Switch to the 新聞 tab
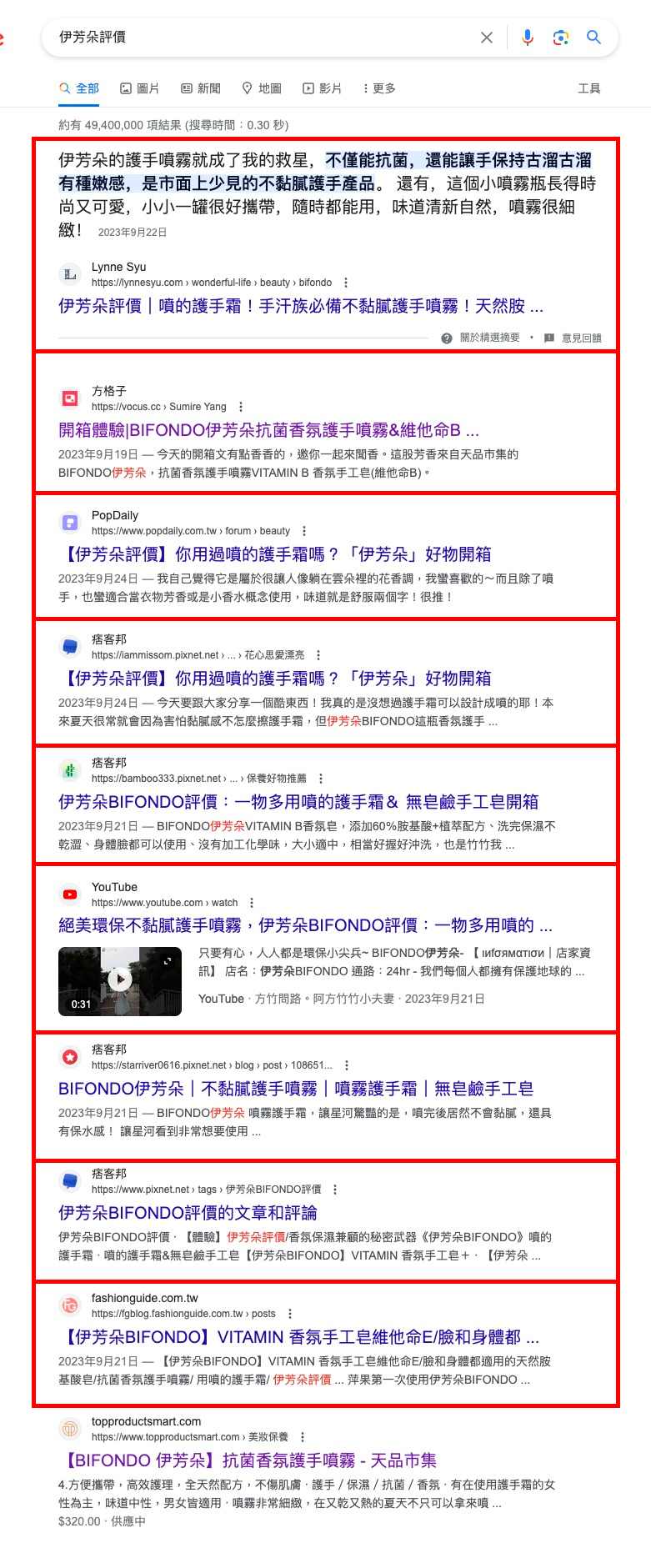The height and width of the screenshot is (1568, 651). (x=201, y=88)
